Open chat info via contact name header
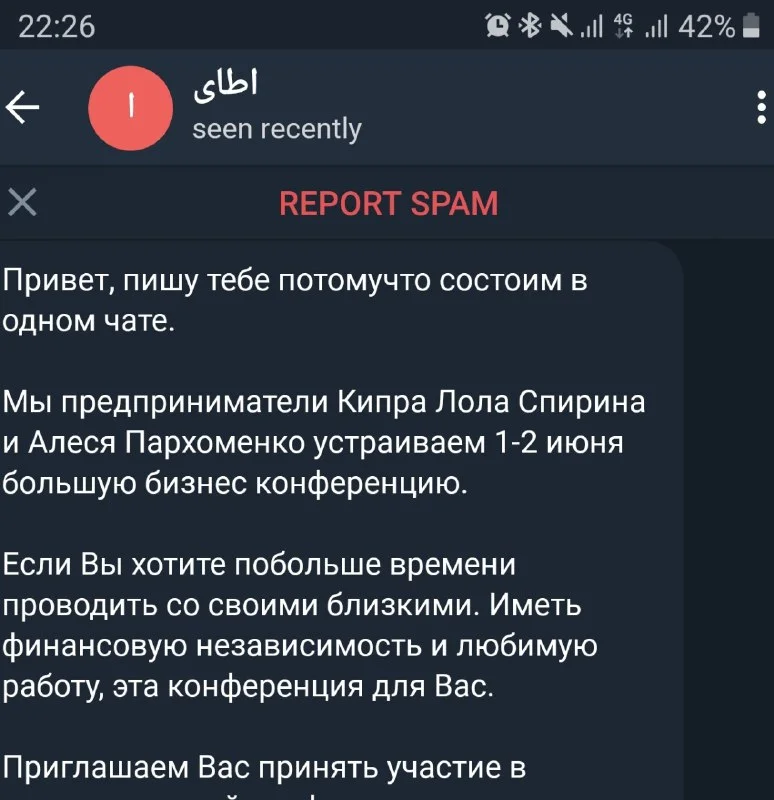The height and width of the screenshot is (800, 774). [276, 108]
